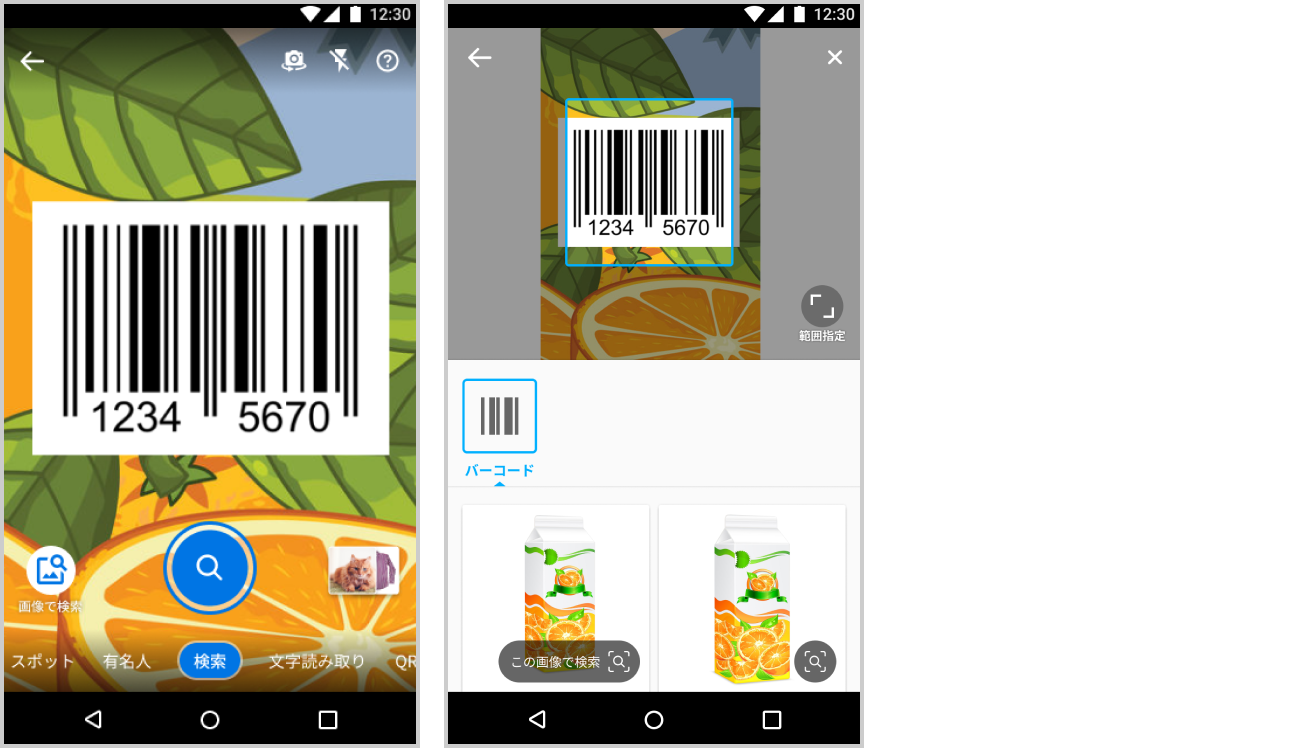Switch to the 文字読み取り mode

(x=317, y=661)
